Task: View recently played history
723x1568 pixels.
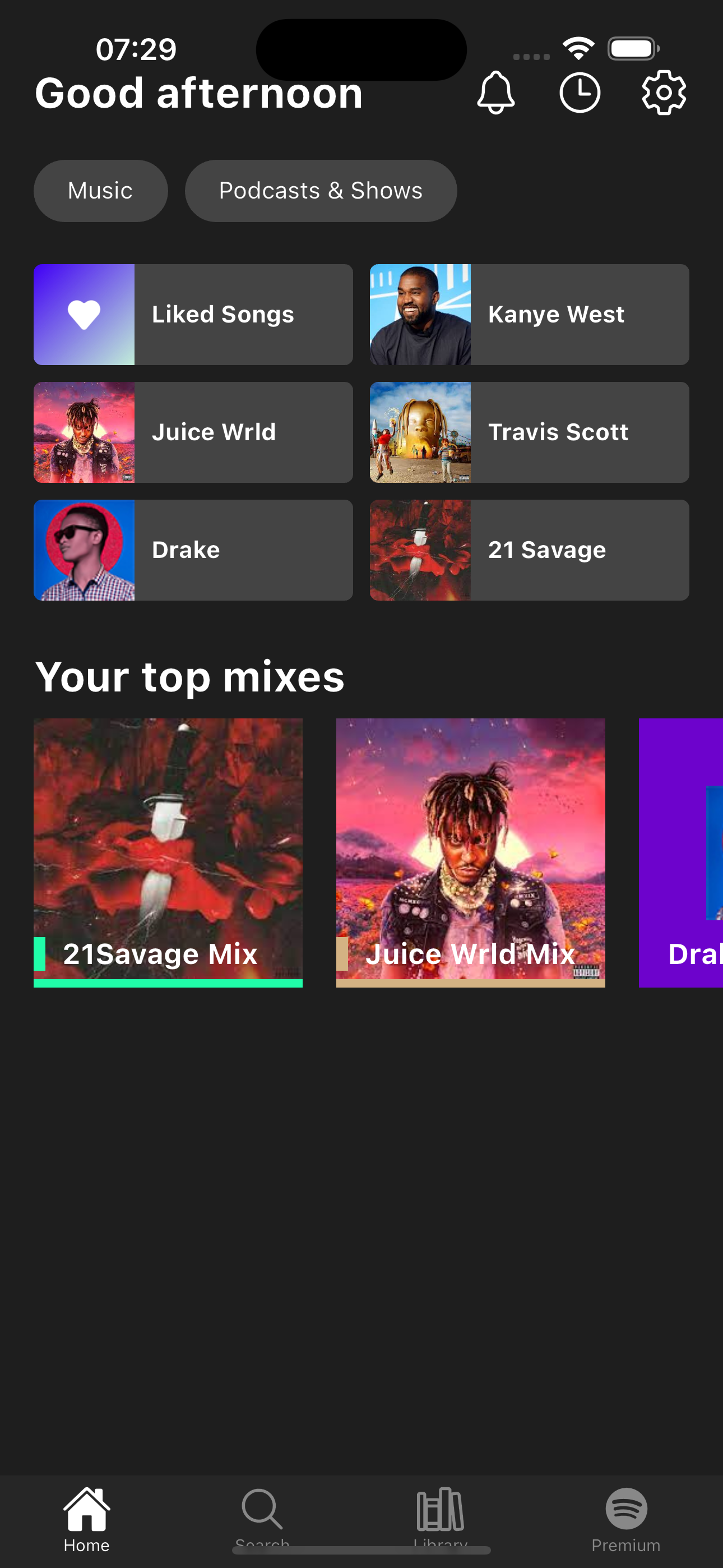Action: coord(580,93)
